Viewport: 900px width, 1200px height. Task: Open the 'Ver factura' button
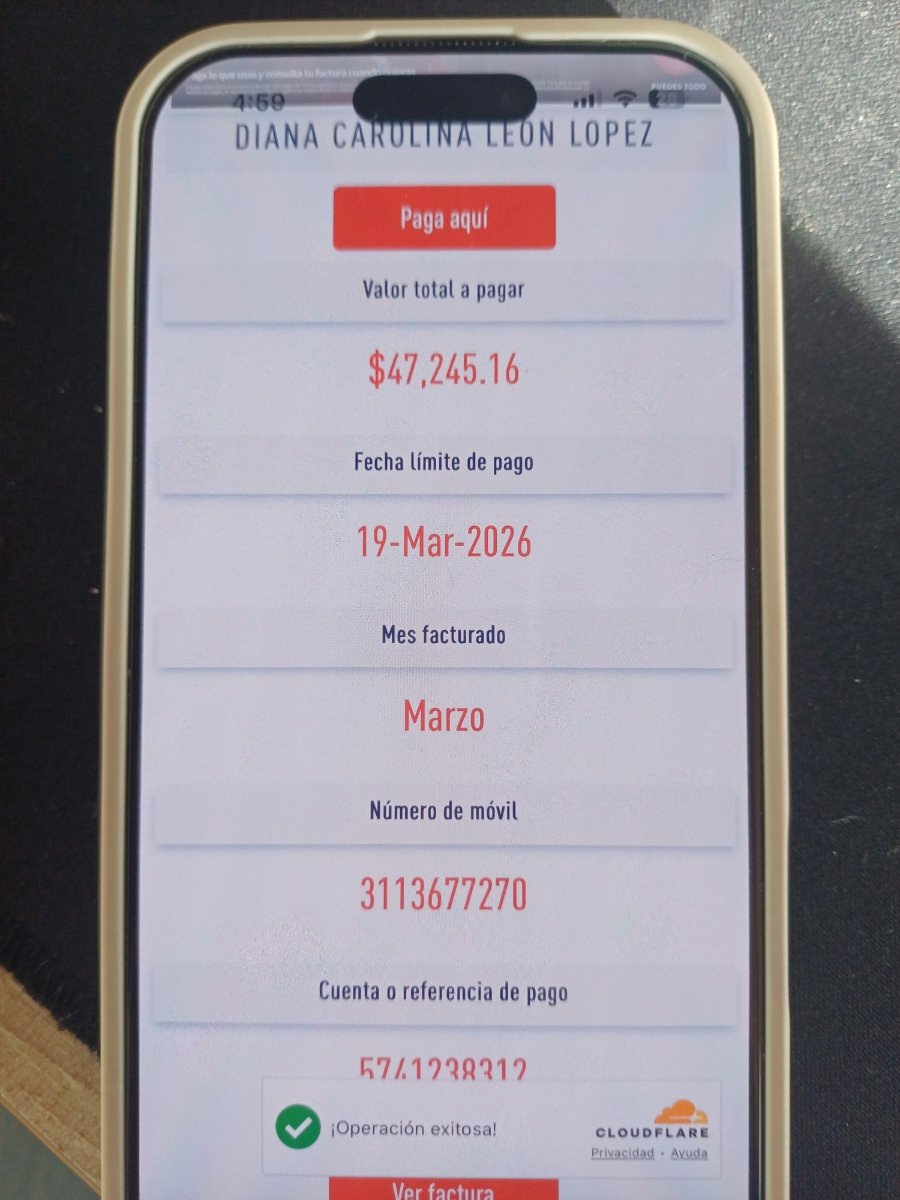click(x=442, y=1190)
